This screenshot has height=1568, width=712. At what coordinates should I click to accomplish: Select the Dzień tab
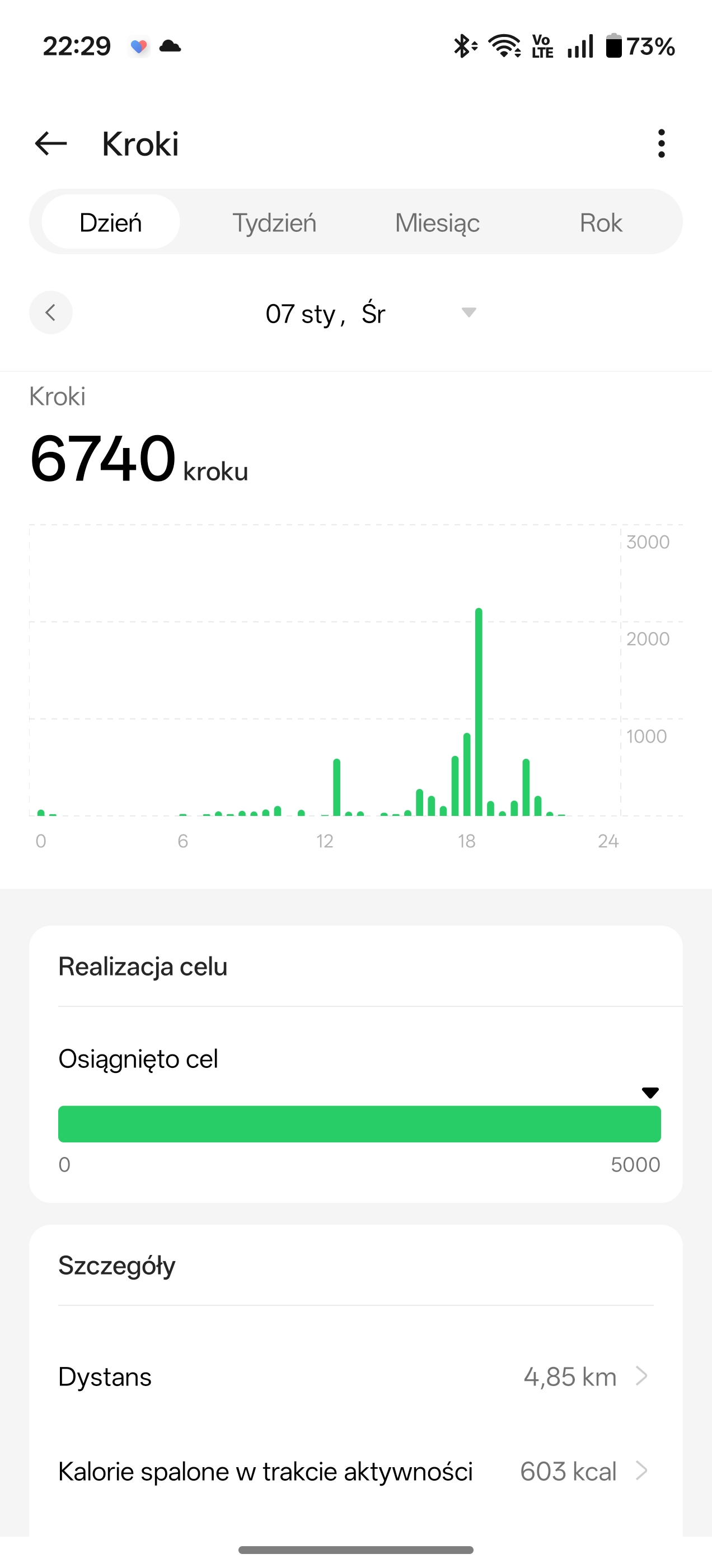pyautogui.click(x=111, y=222)
